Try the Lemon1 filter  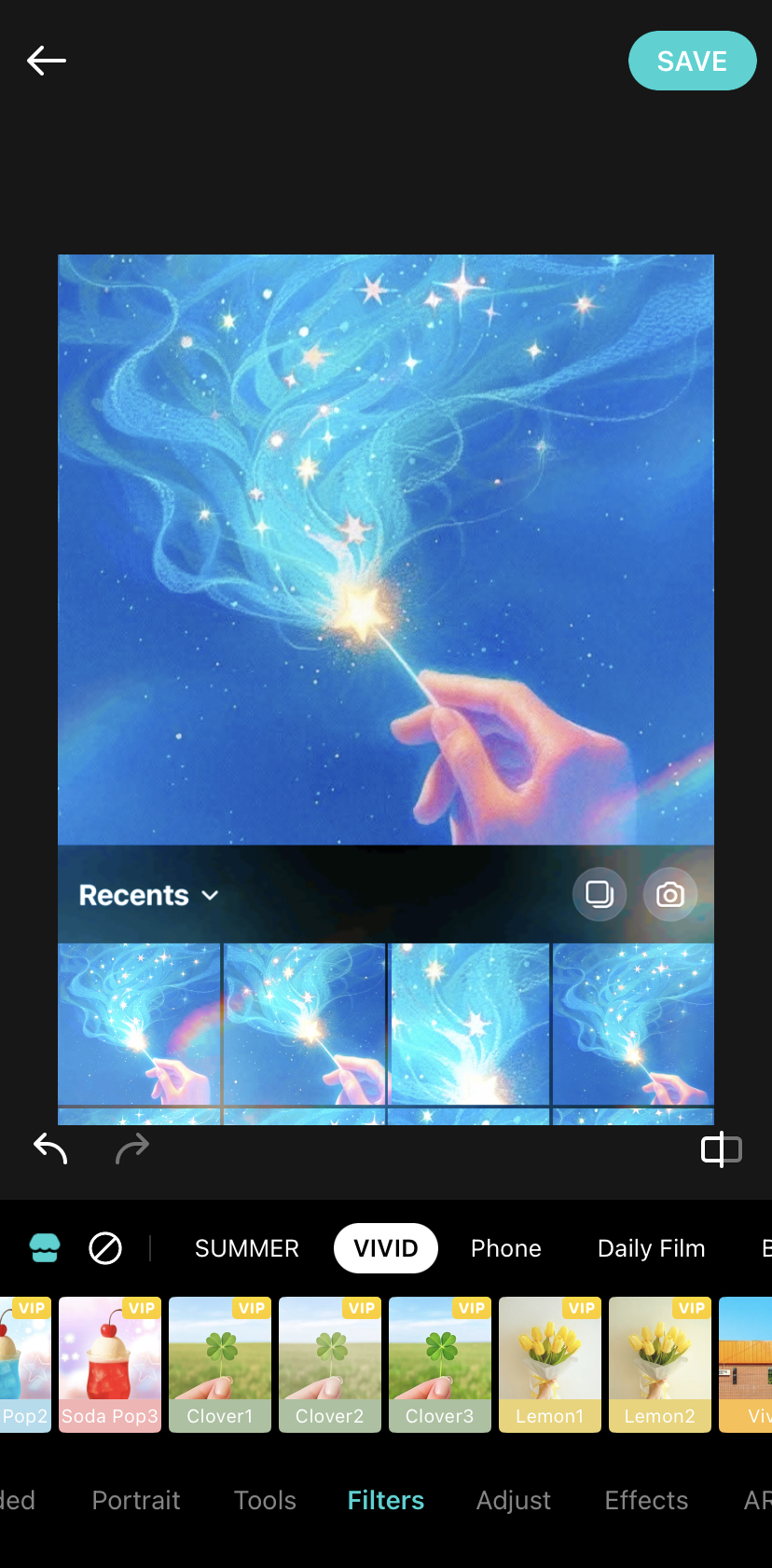[x=550, y=1364]
